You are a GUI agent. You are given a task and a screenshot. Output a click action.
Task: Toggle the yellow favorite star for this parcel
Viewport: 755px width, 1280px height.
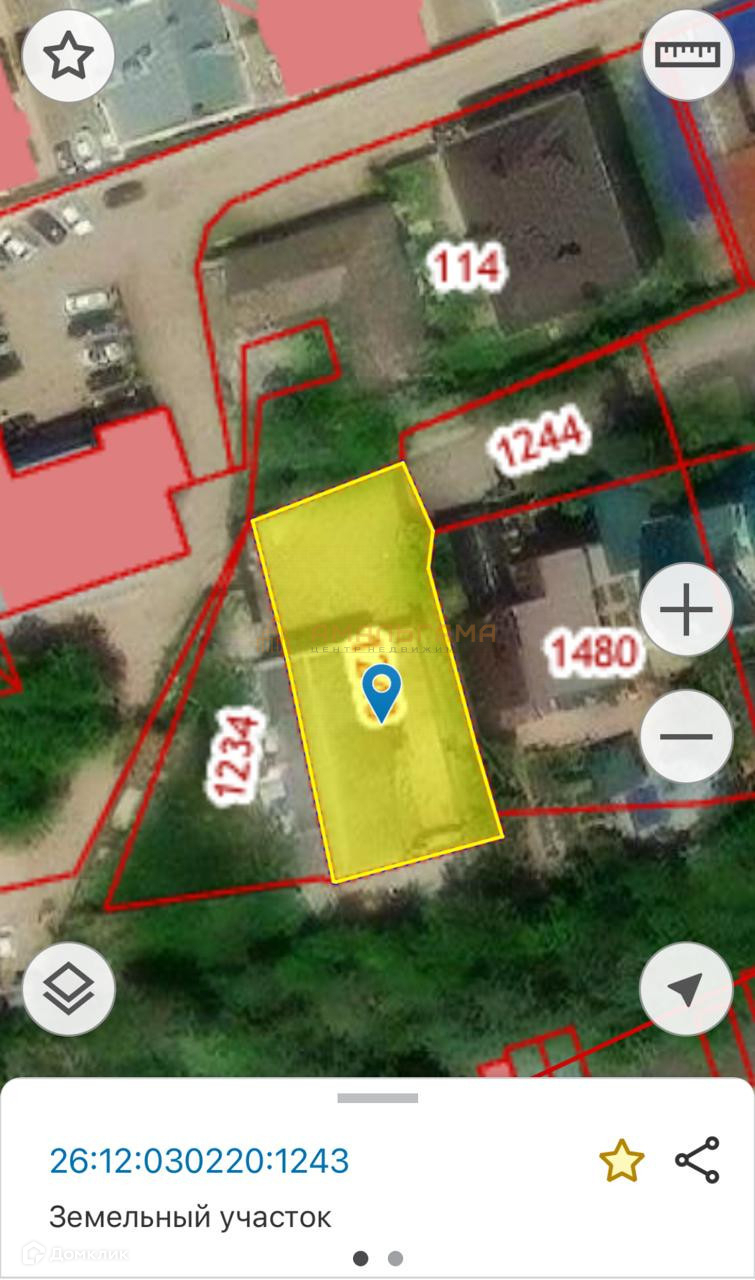click(x=621, y=1161)
